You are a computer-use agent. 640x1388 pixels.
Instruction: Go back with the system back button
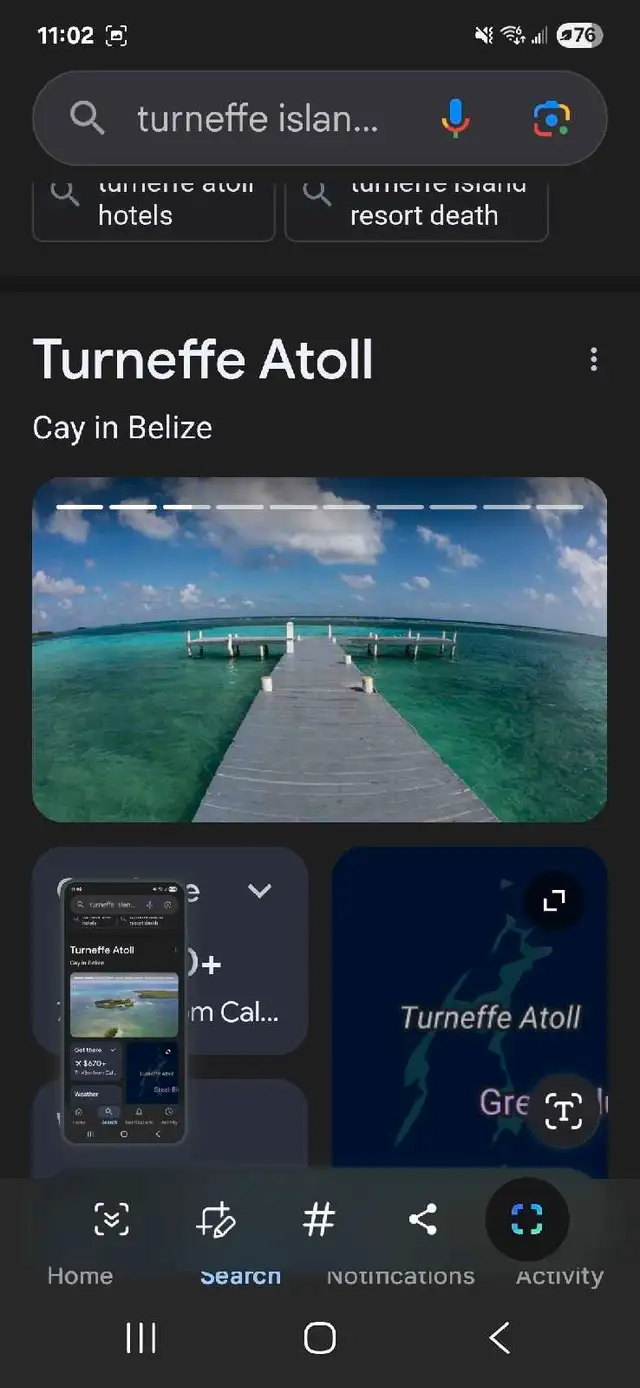499,1337
